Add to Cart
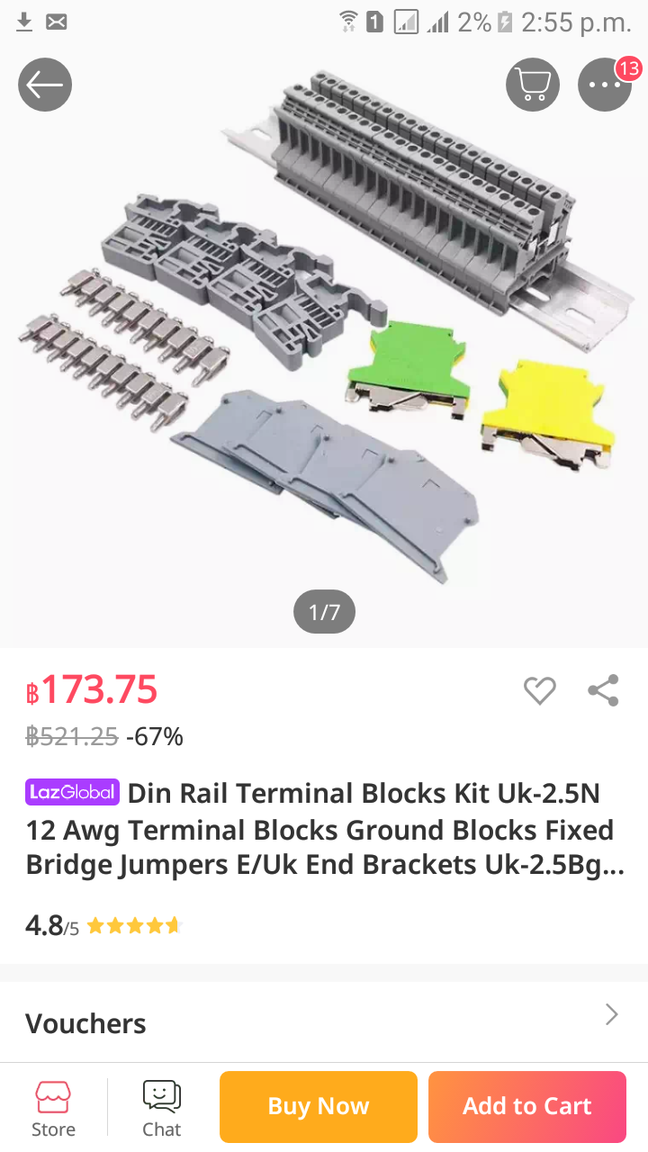This screenshot has height=1152, width=648. (x=527, y=1106)
